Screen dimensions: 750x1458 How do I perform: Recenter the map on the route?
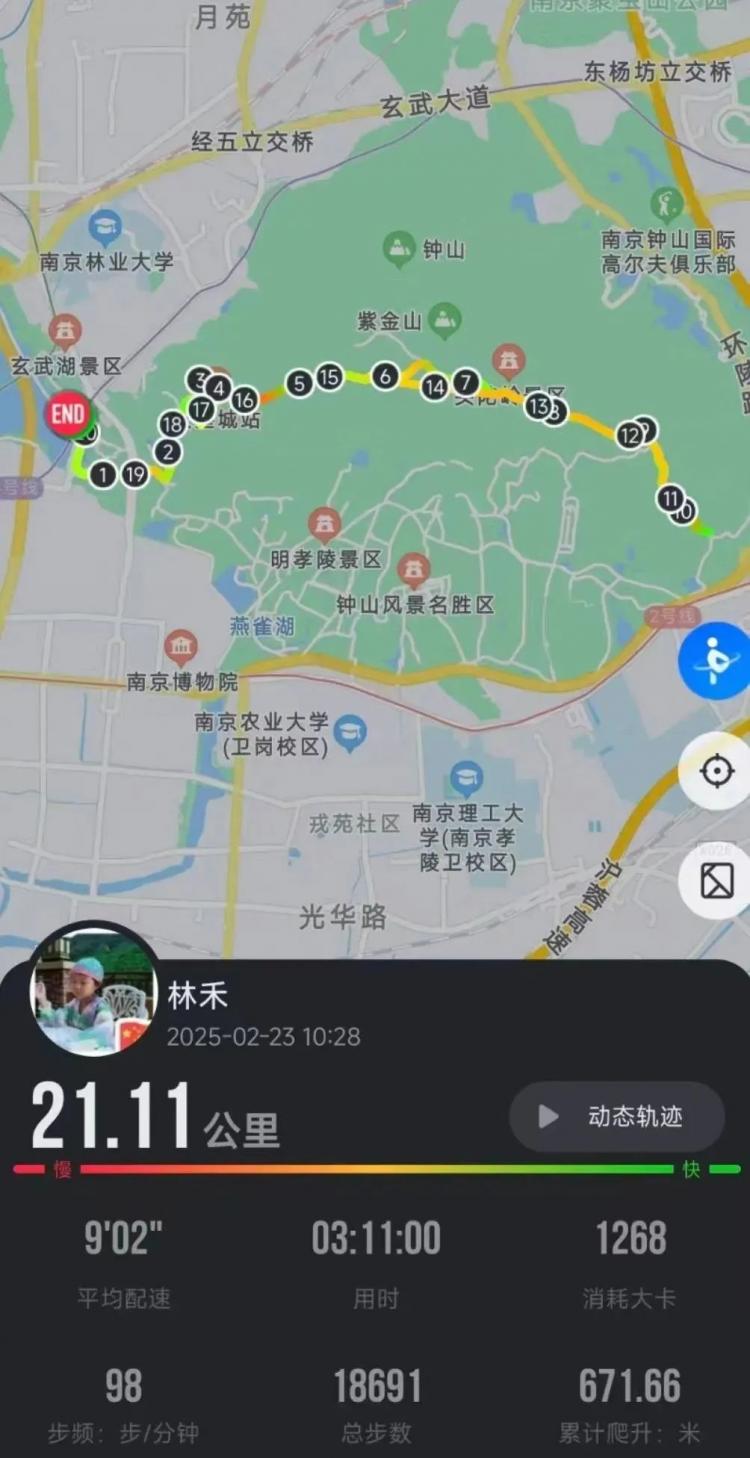716,771
